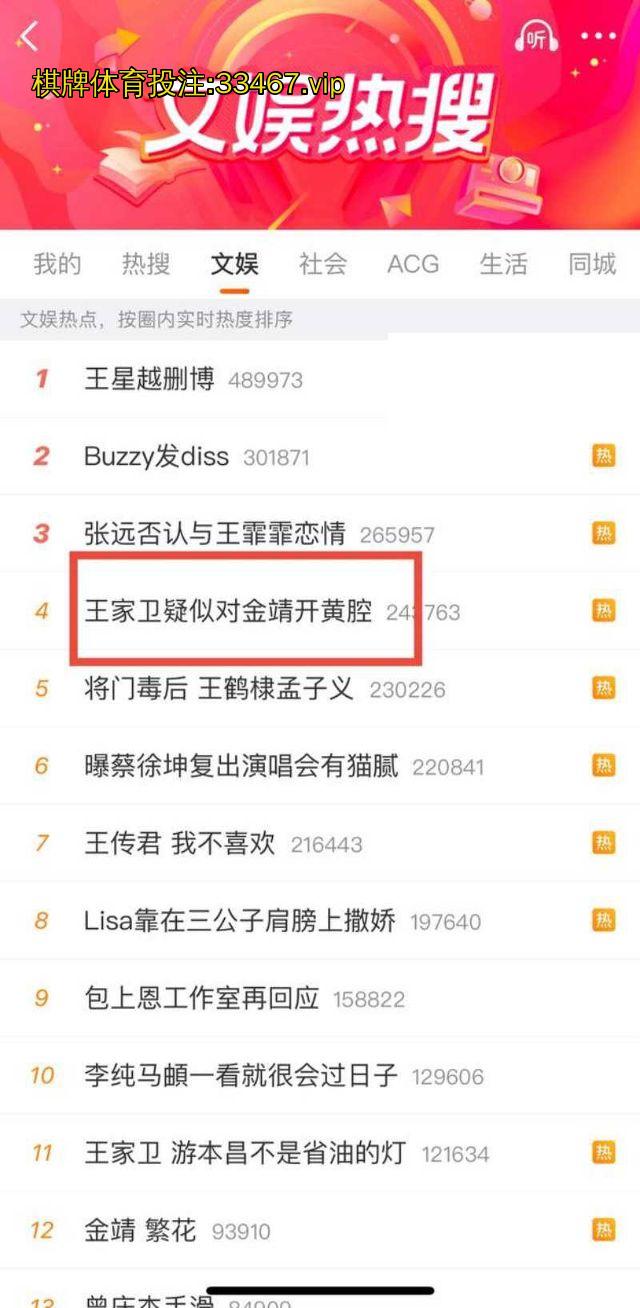Open trending topic Buzzy发diss
640x1308 pixels.
157,457
